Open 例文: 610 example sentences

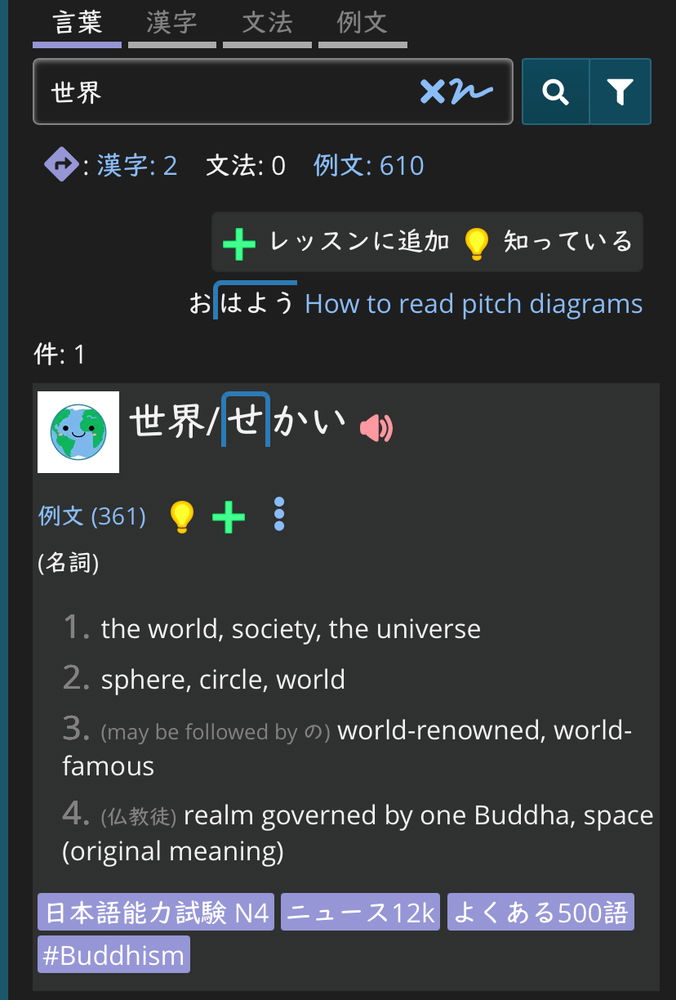coord(368,165)
